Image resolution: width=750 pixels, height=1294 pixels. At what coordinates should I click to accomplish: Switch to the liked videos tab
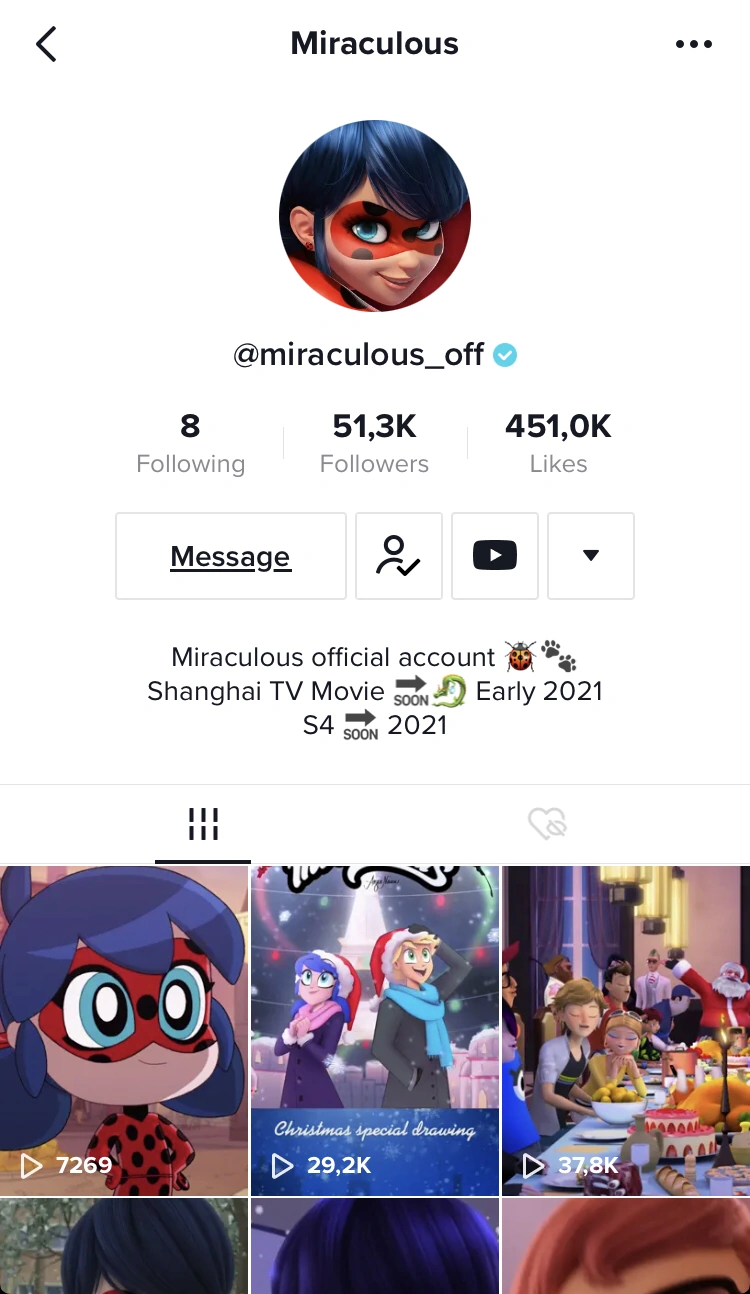click(548, 824)
